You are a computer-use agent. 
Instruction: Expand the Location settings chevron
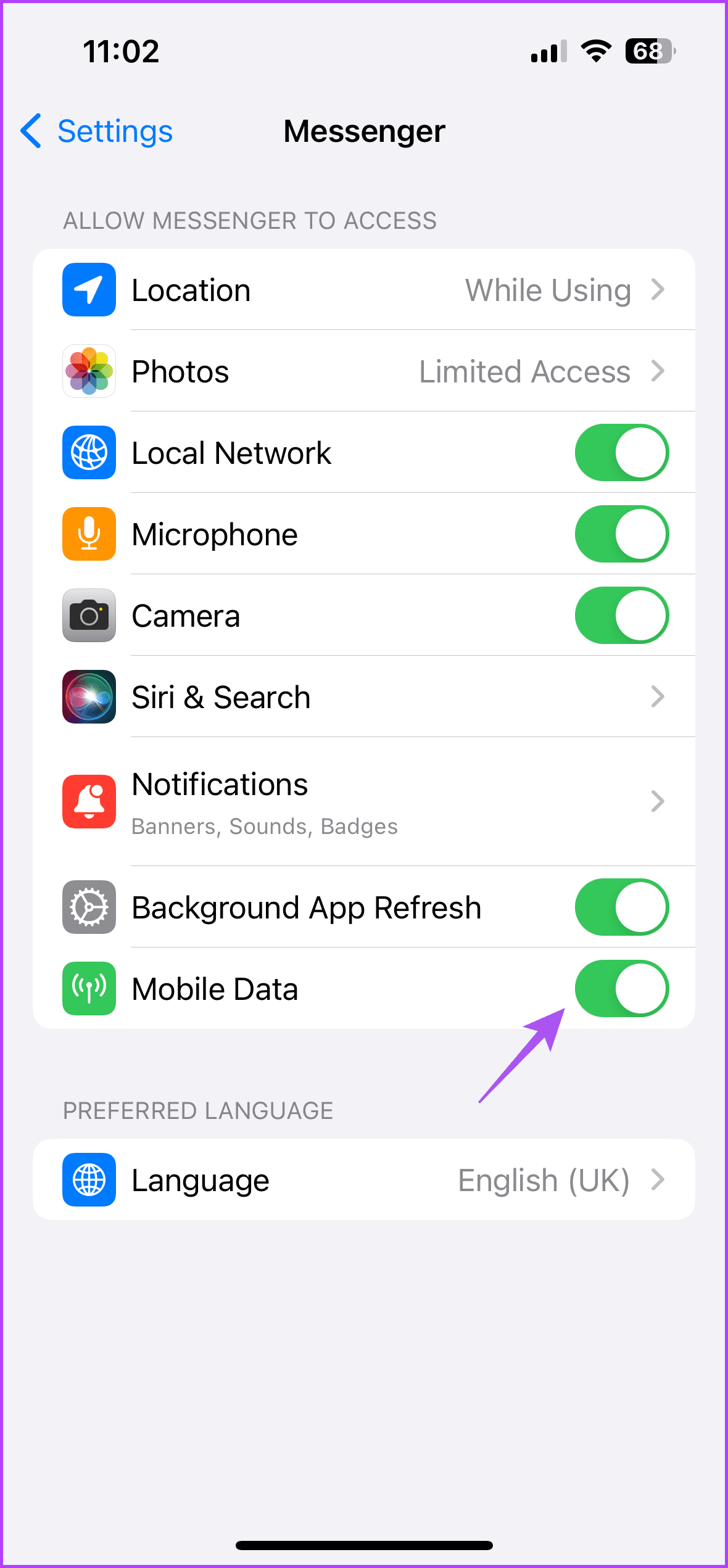(660, 290)
